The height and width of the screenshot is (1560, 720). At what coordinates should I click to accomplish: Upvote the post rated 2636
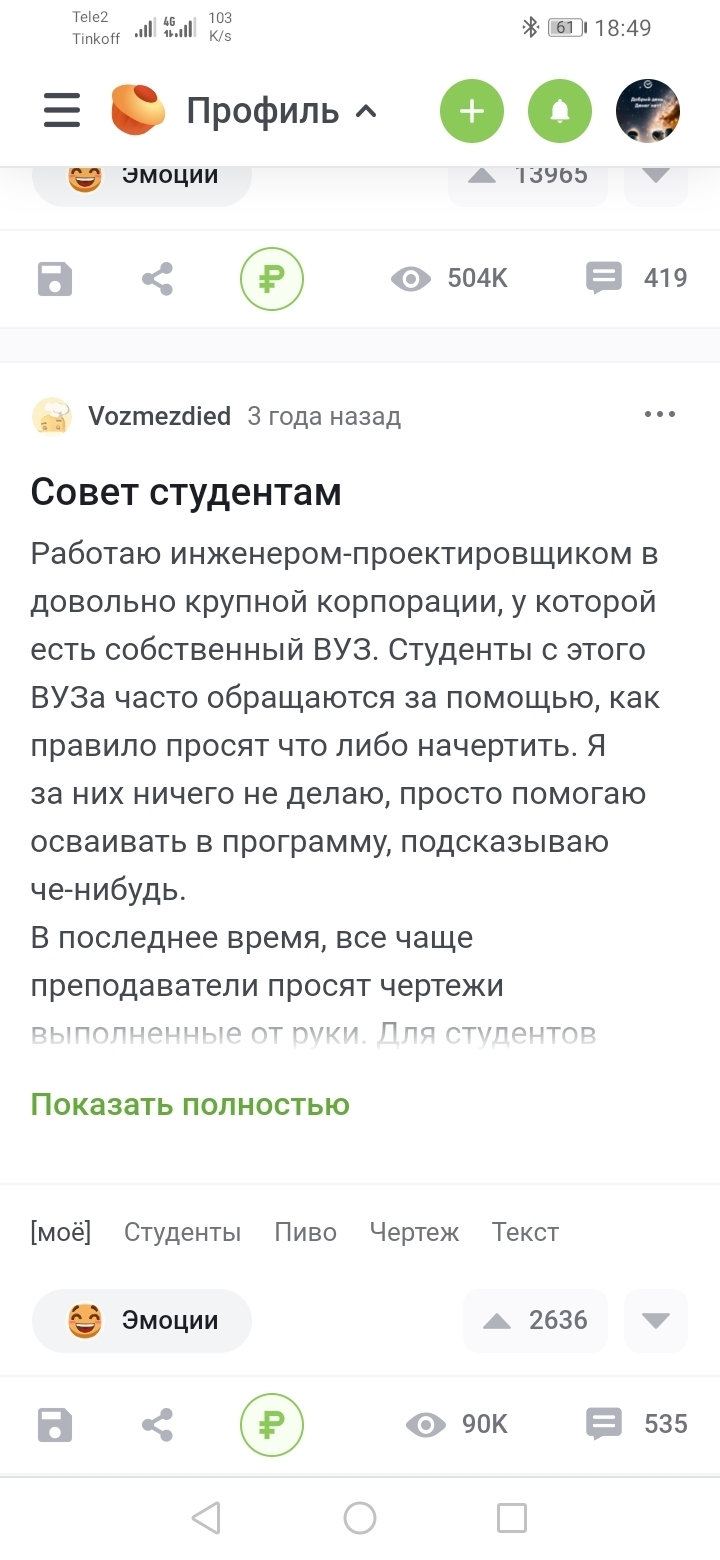click(x=497, y=1321)
